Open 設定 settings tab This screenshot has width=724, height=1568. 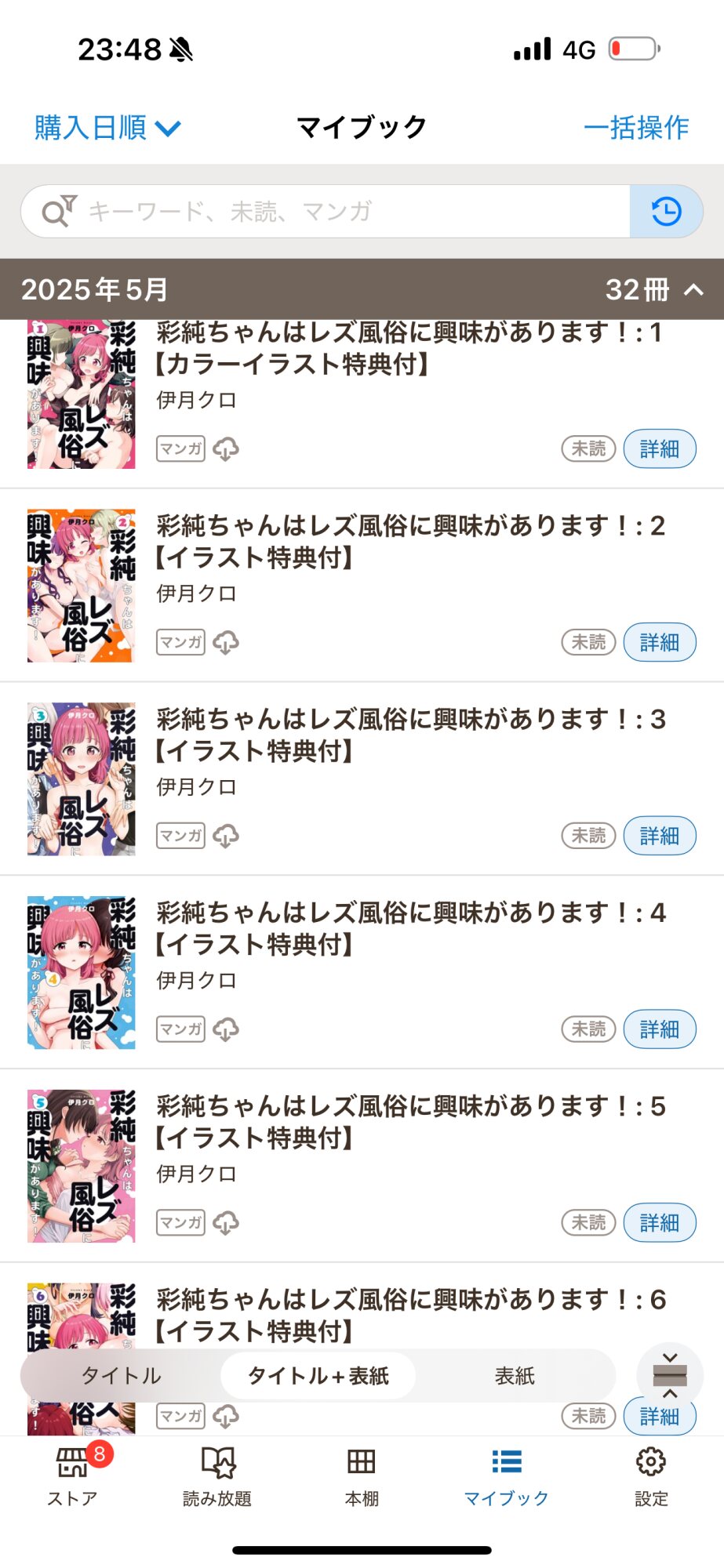651,1475
